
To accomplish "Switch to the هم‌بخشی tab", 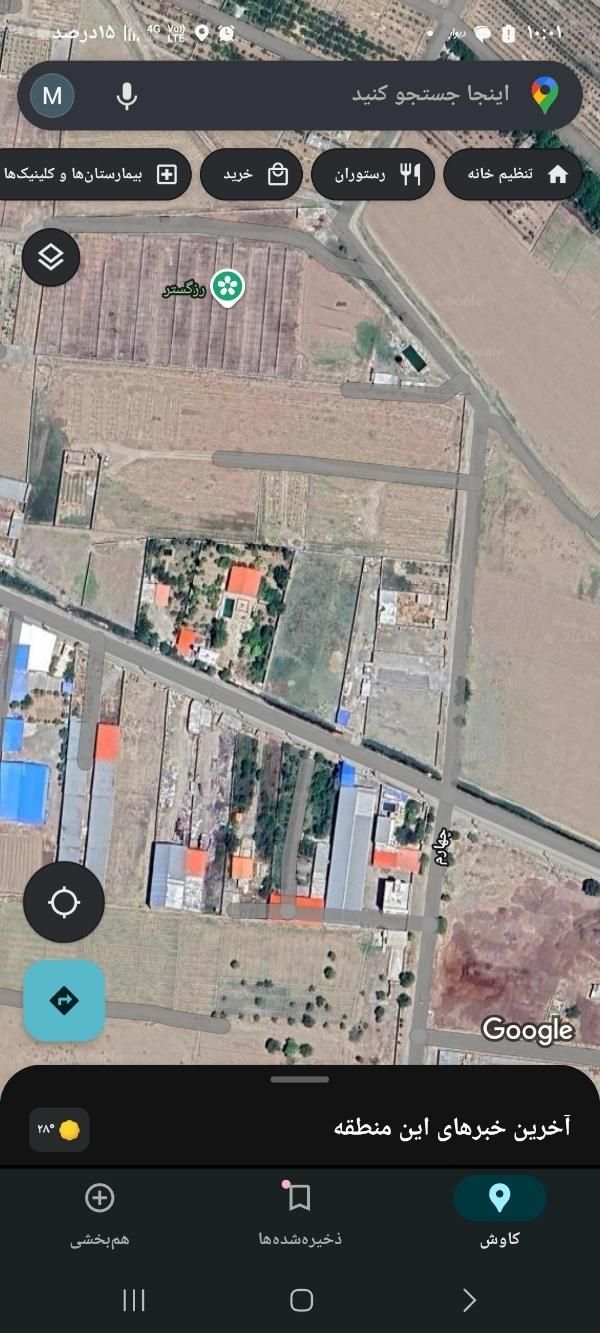I will (x=99, y=1212).
